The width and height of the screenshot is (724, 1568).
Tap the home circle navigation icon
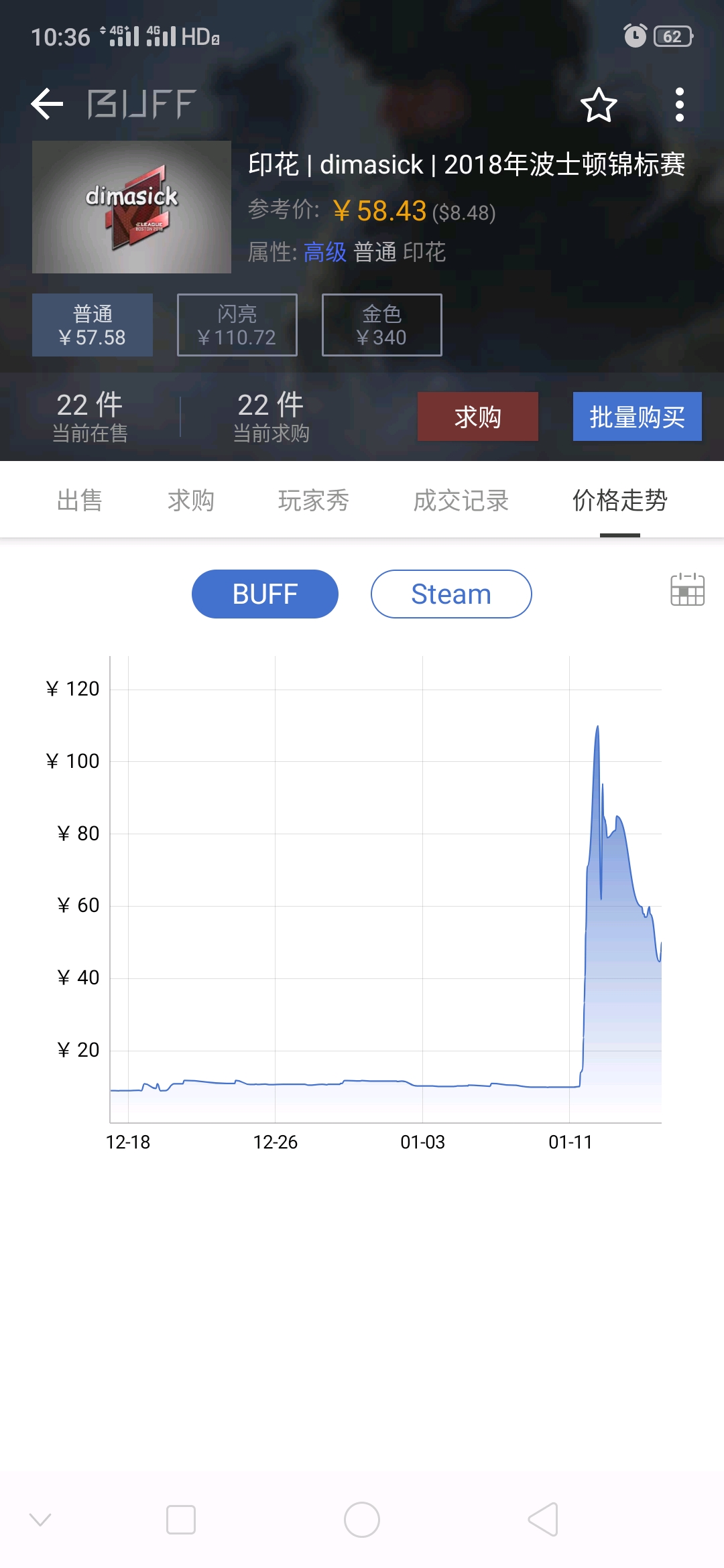coord(361,1520)
